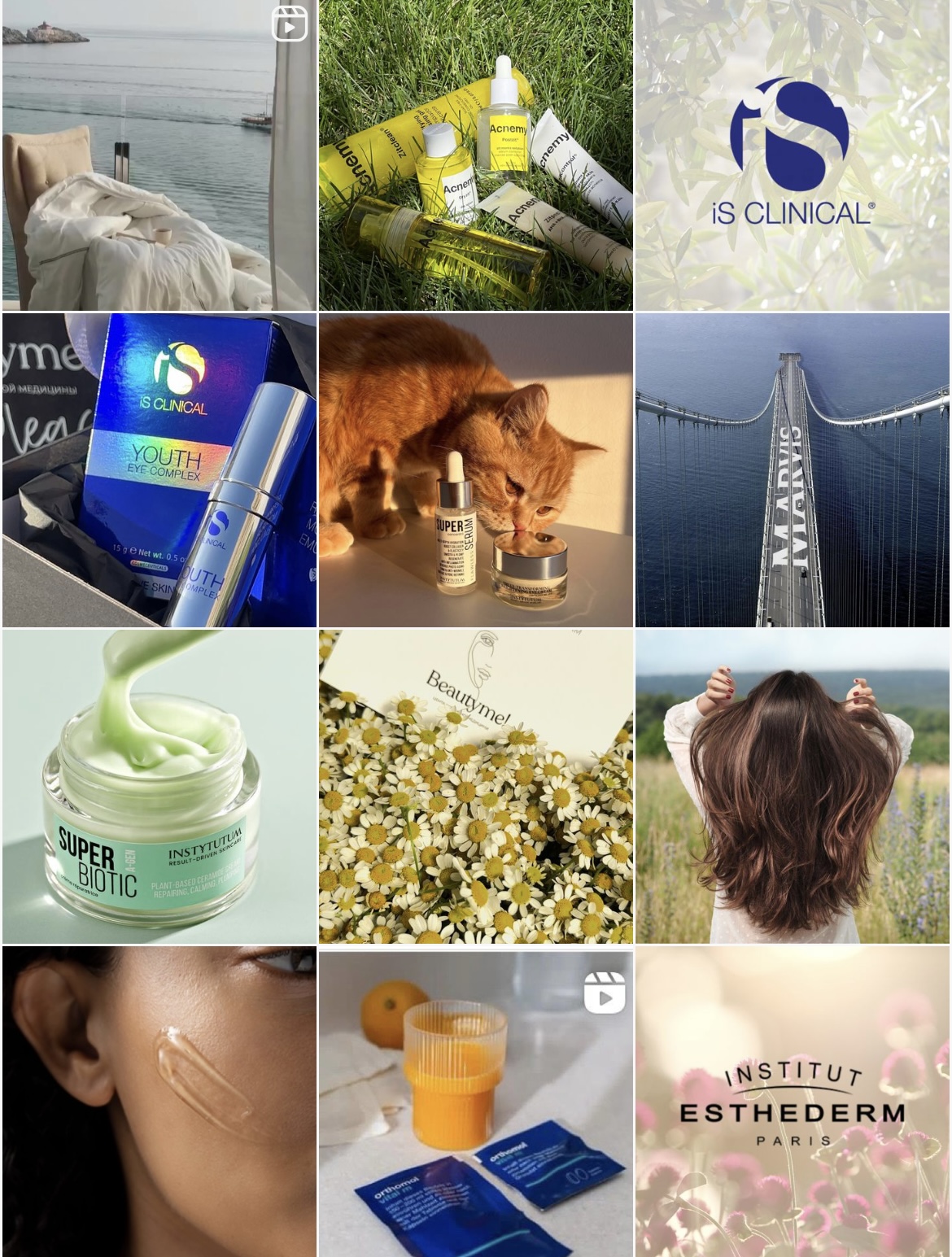Open the face with gel smear post
This screenshot has width=952, height=1257.
(x=159, y=1102)
